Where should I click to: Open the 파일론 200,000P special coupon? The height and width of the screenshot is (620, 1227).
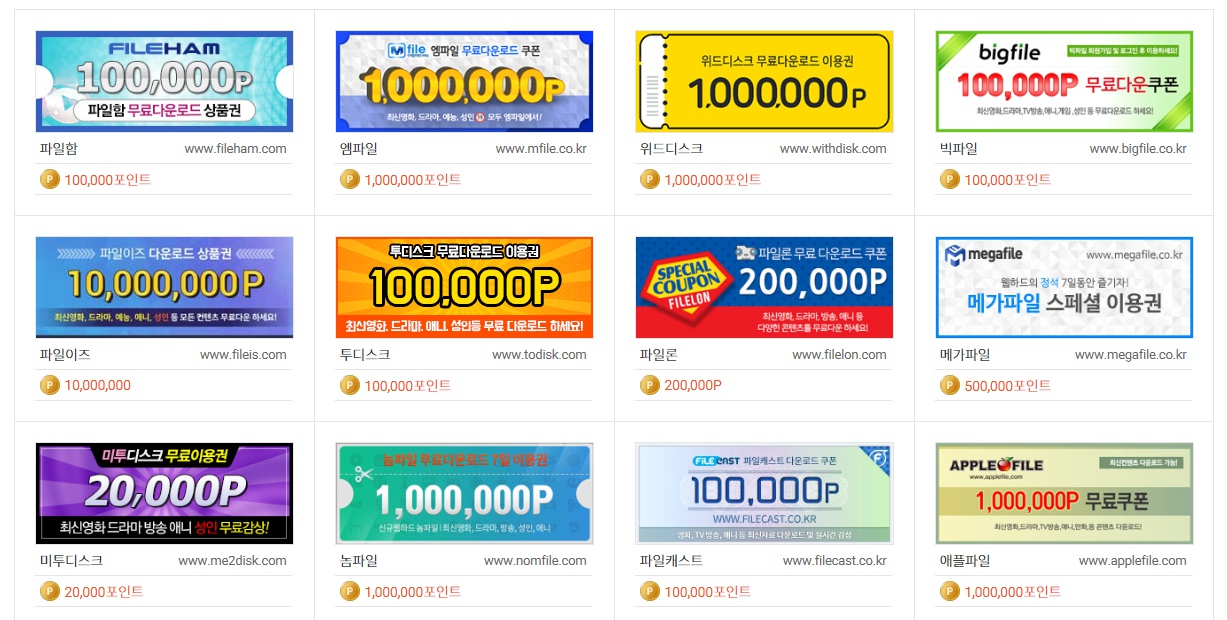coord(764,287)
